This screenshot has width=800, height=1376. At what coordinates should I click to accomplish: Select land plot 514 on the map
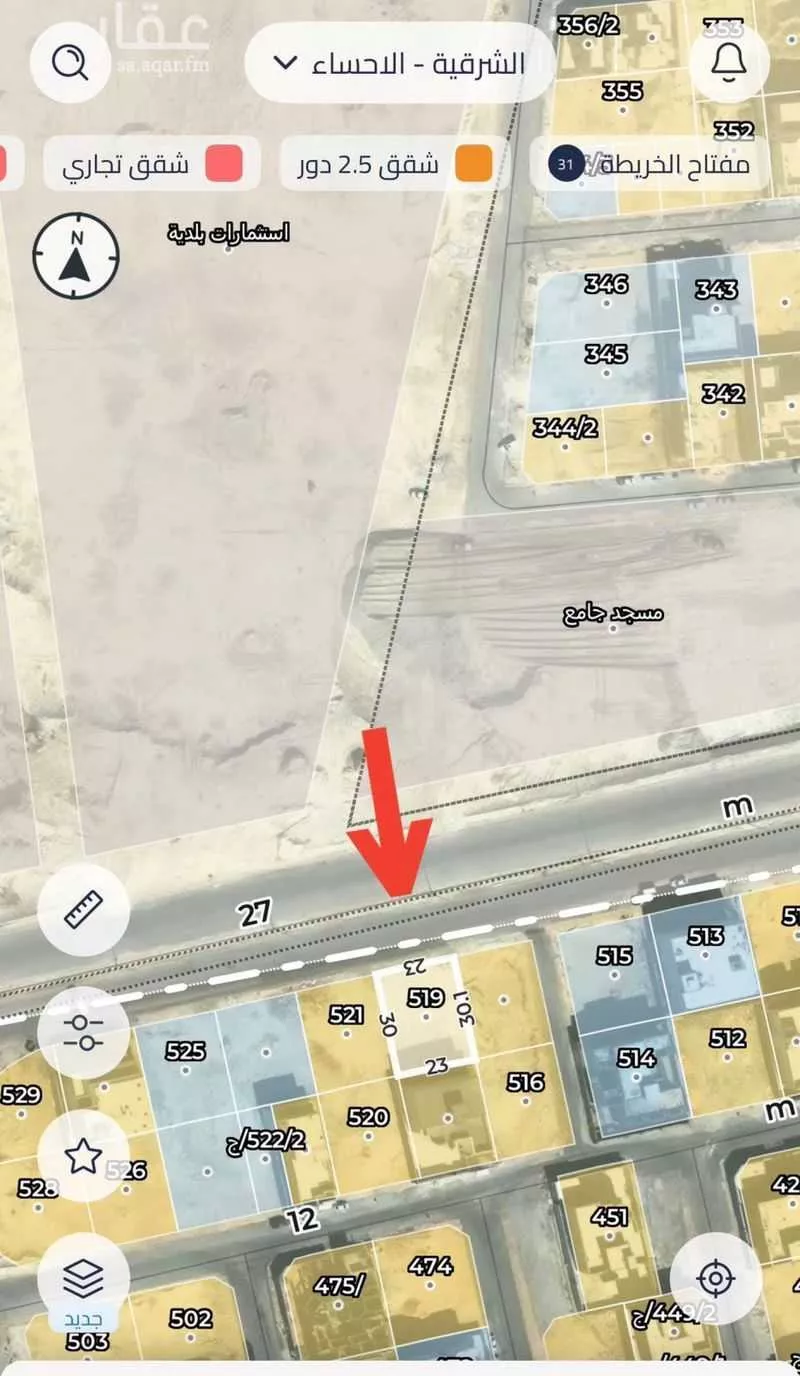634,1060
